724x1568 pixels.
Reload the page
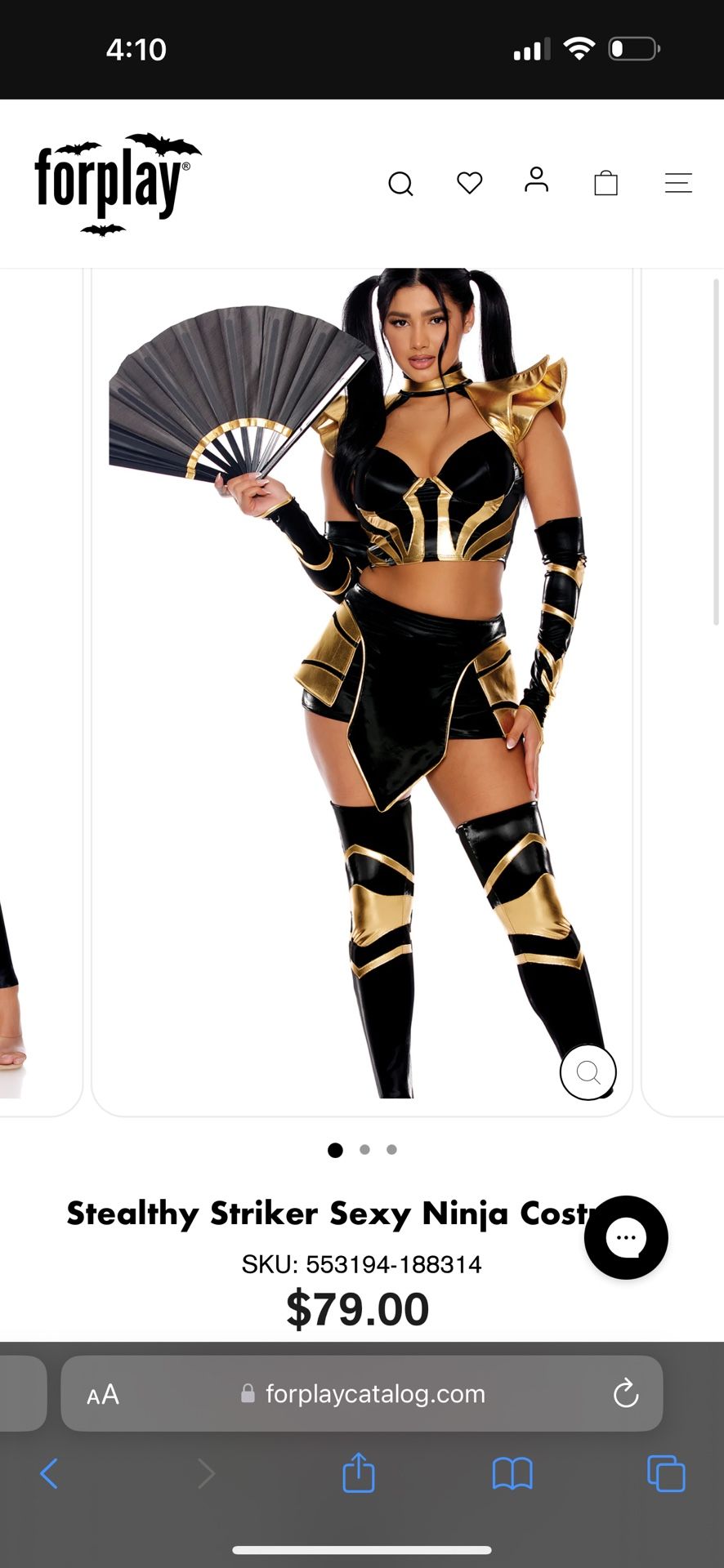(626, 1394)
